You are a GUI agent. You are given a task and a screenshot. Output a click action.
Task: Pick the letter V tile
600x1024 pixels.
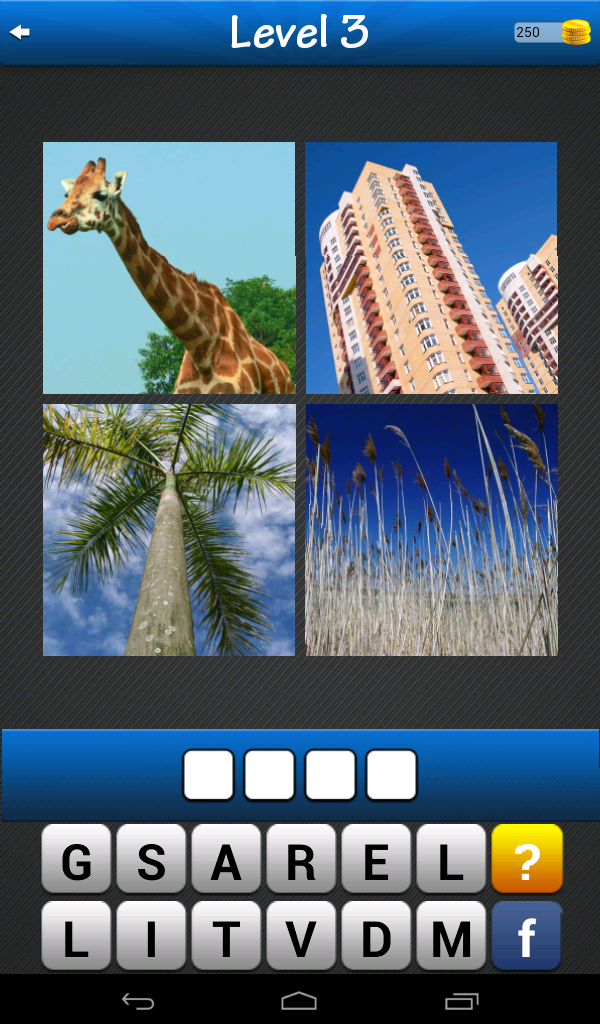[302, 936]
